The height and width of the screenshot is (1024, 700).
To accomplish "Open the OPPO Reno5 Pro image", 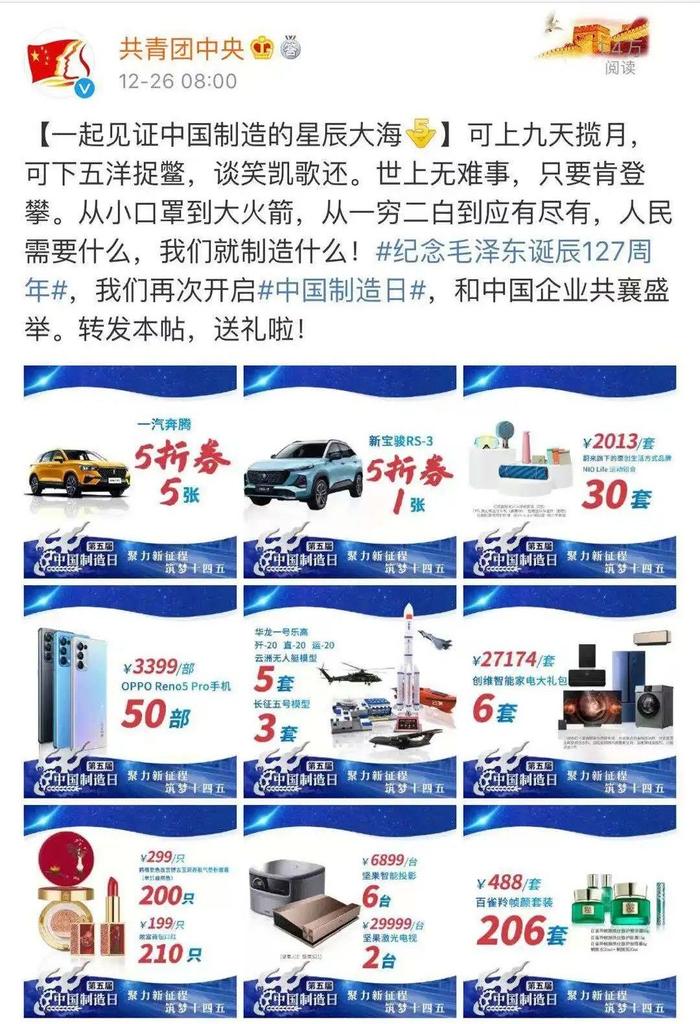I will pos(130,691).
